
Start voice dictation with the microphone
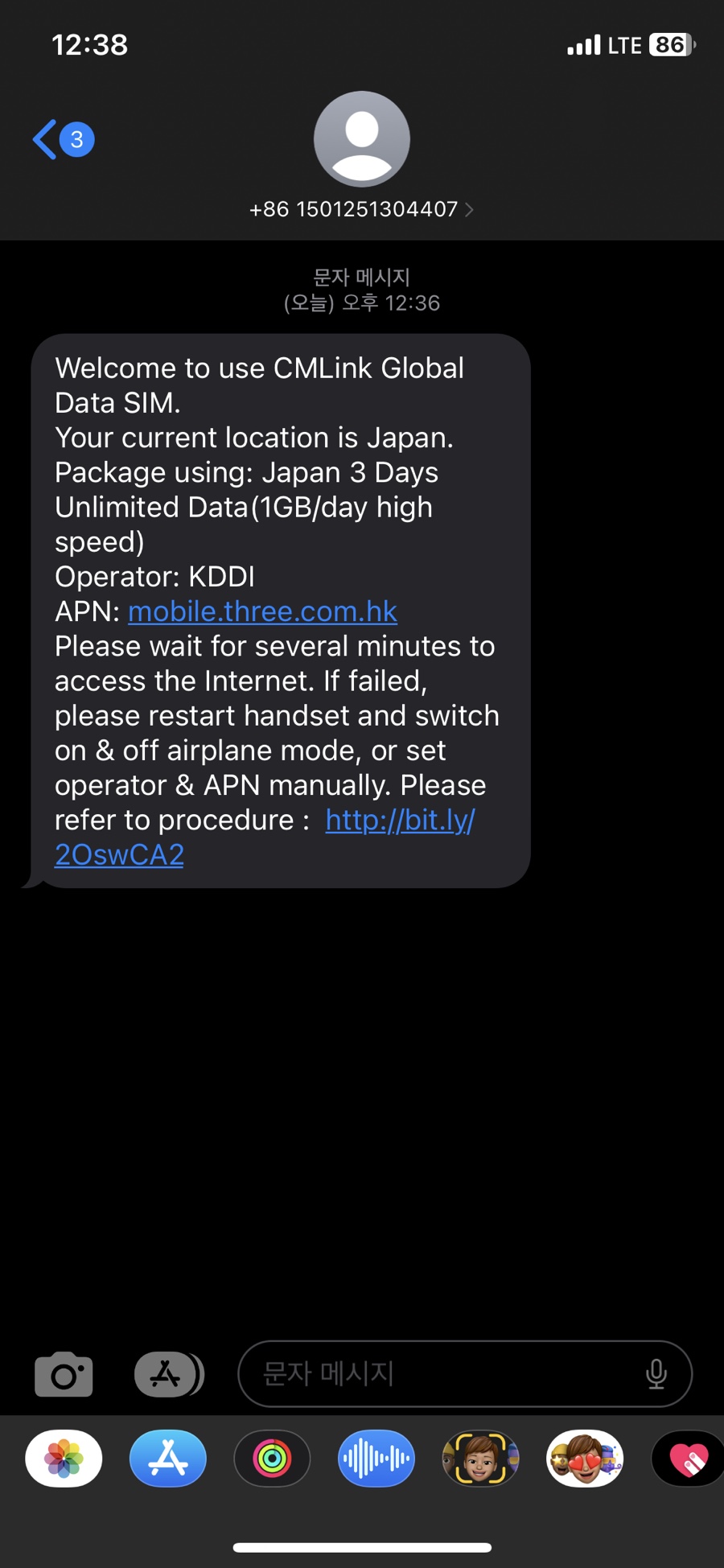[656, 1374]
